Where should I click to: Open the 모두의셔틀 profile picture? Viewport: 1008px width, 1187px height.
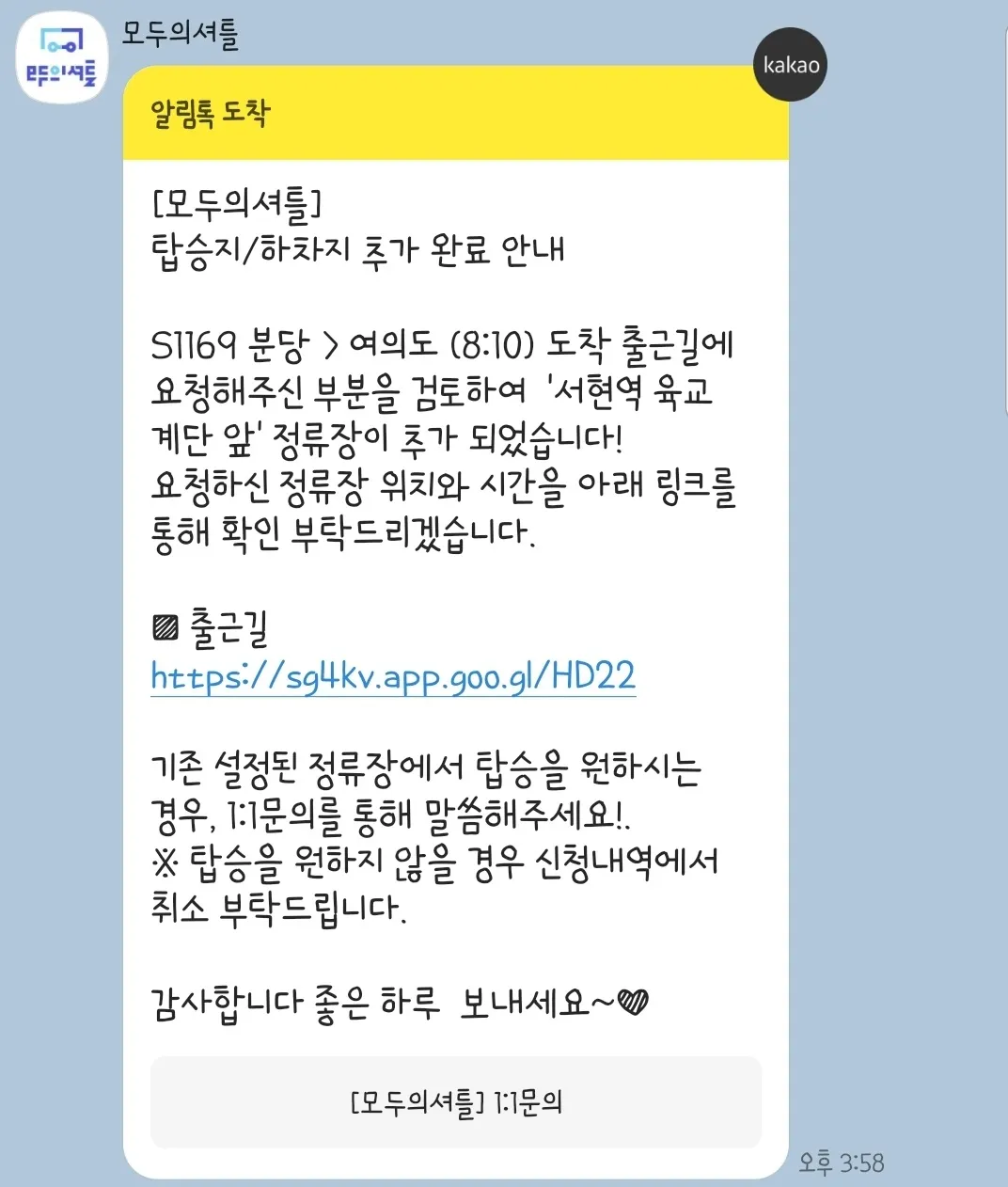[x=62, y=56]
